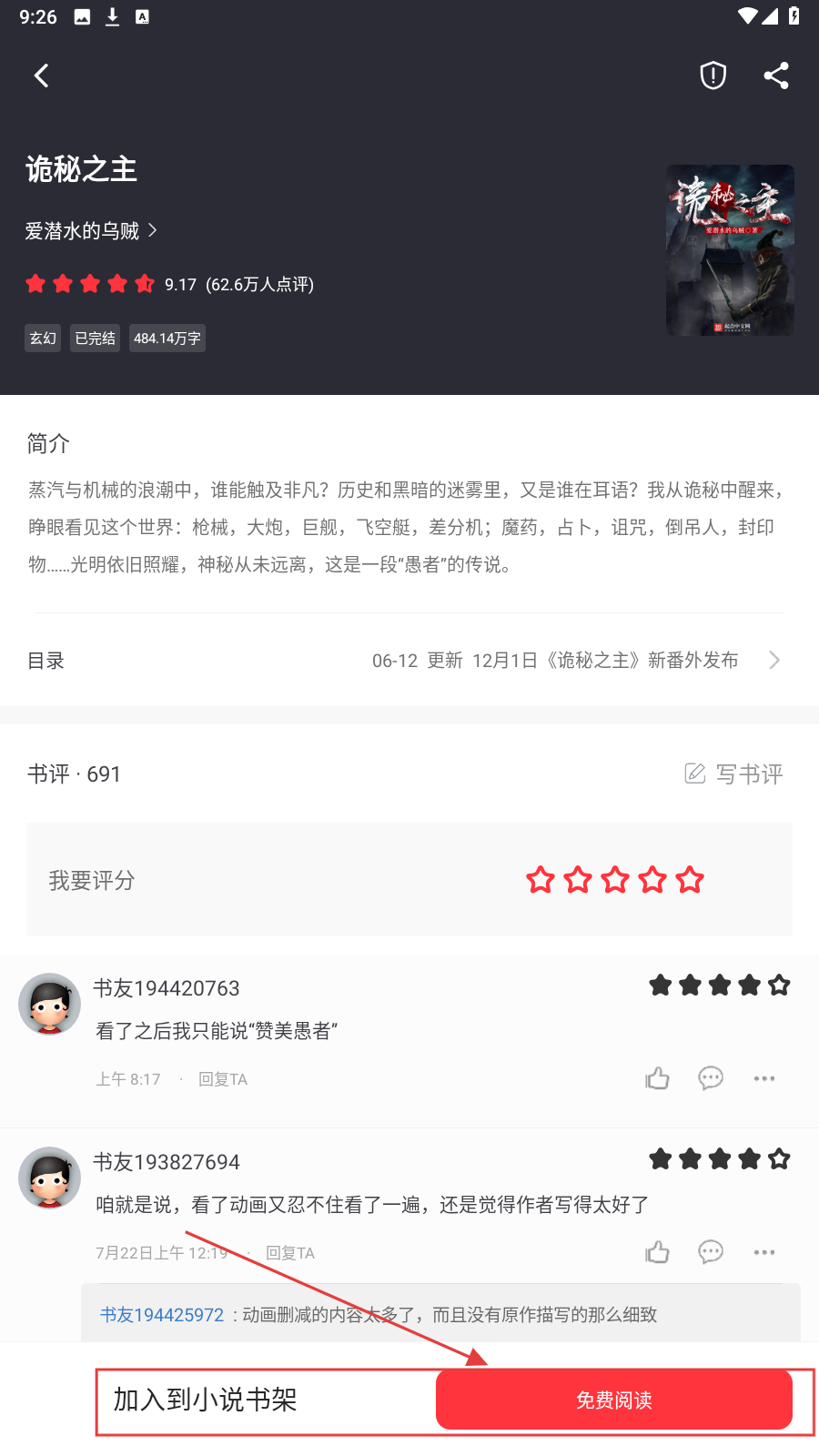
Task: Open more options for 书友194420763's review
Action: (764, 1079)
